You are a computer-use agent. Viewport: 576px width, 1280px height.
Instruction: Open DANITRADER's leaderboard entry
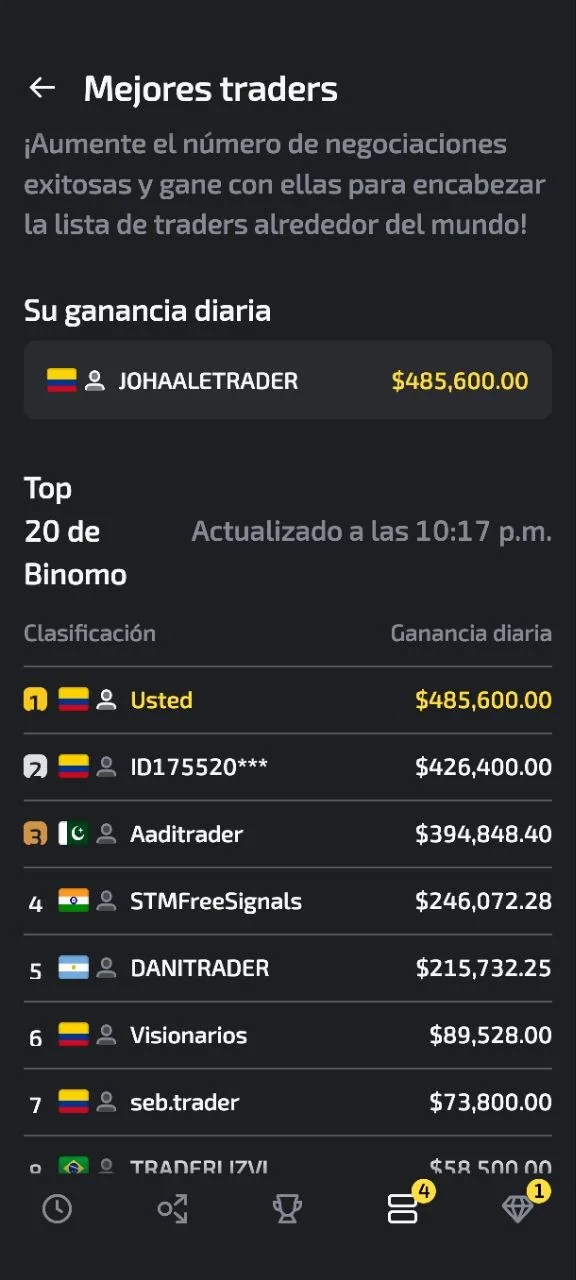coord(288,968)
